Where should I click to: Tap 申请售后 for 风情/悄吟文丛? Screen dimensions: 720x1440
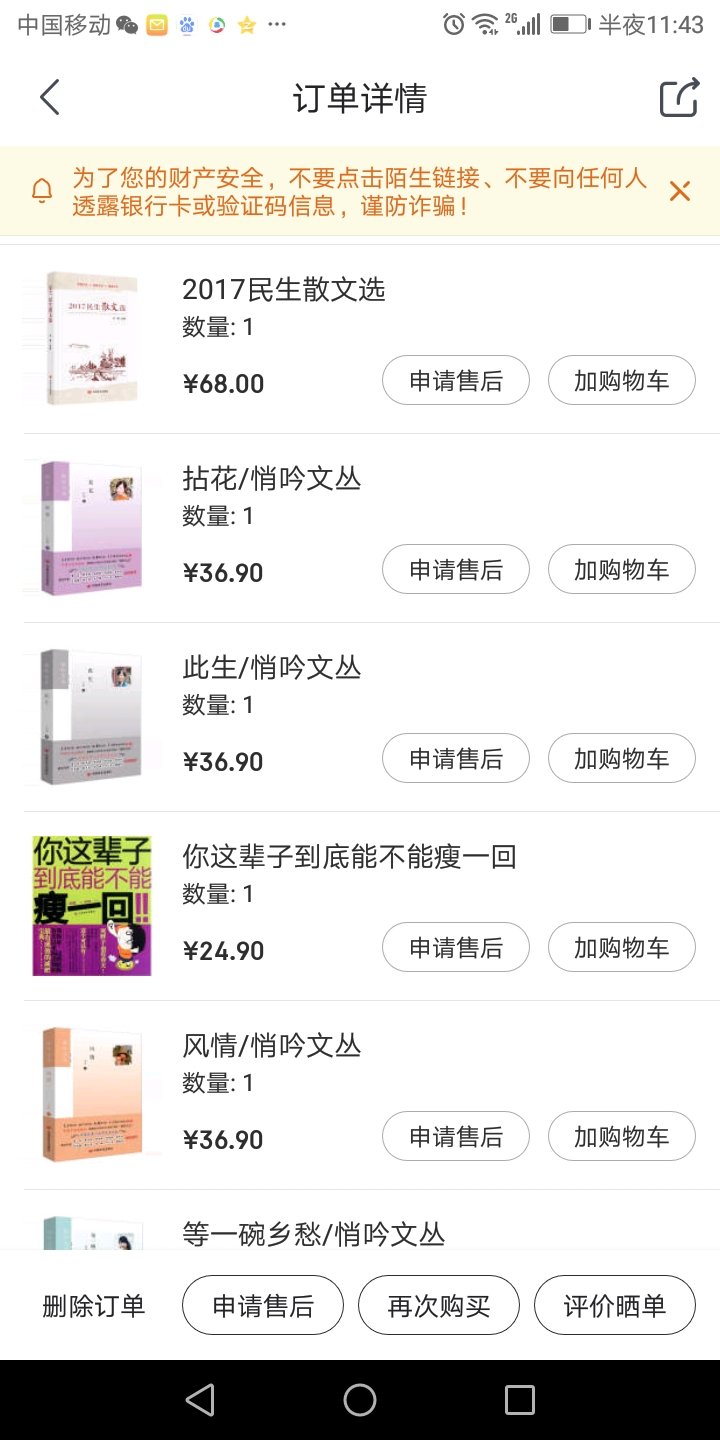coord(456,1136)
